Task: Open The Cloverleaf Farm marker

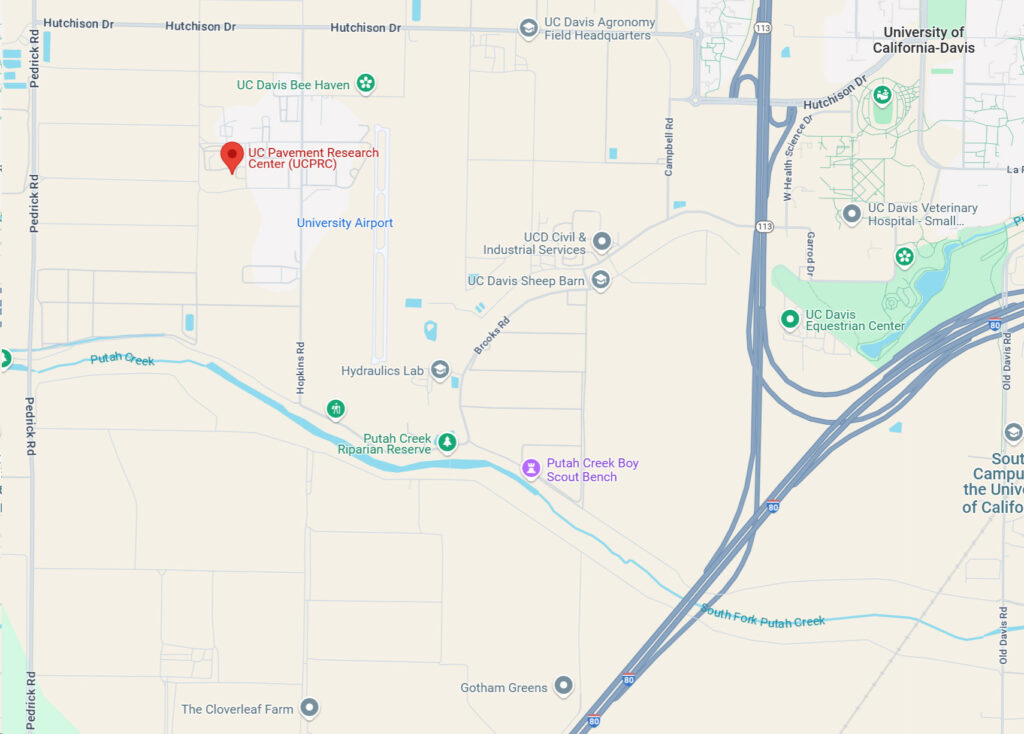Action: [310, 709]
